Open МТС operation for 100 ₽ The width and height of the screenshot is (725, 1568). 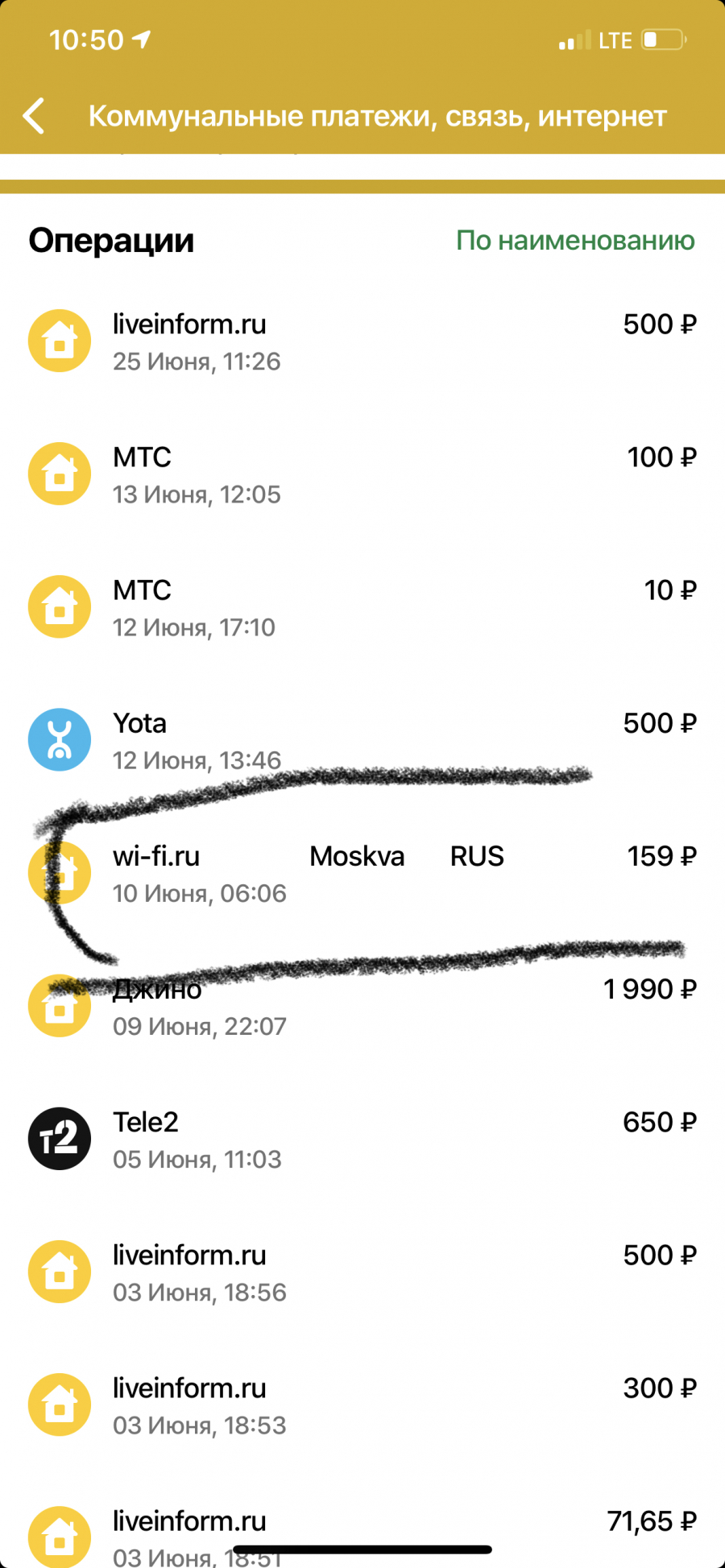(x=362, y=474)
